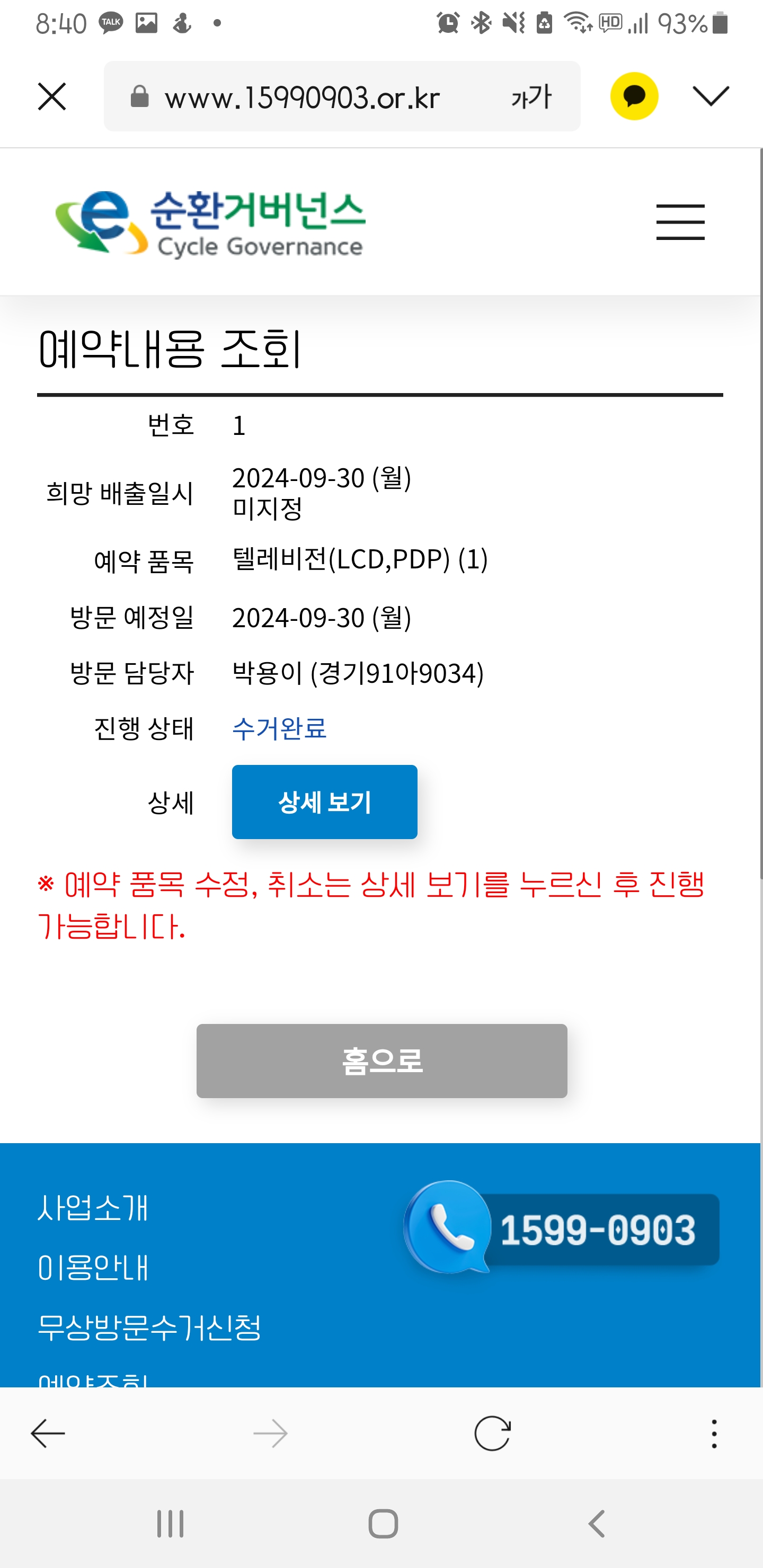Reload the page with the refresh icon

(x=492, y=1433)
